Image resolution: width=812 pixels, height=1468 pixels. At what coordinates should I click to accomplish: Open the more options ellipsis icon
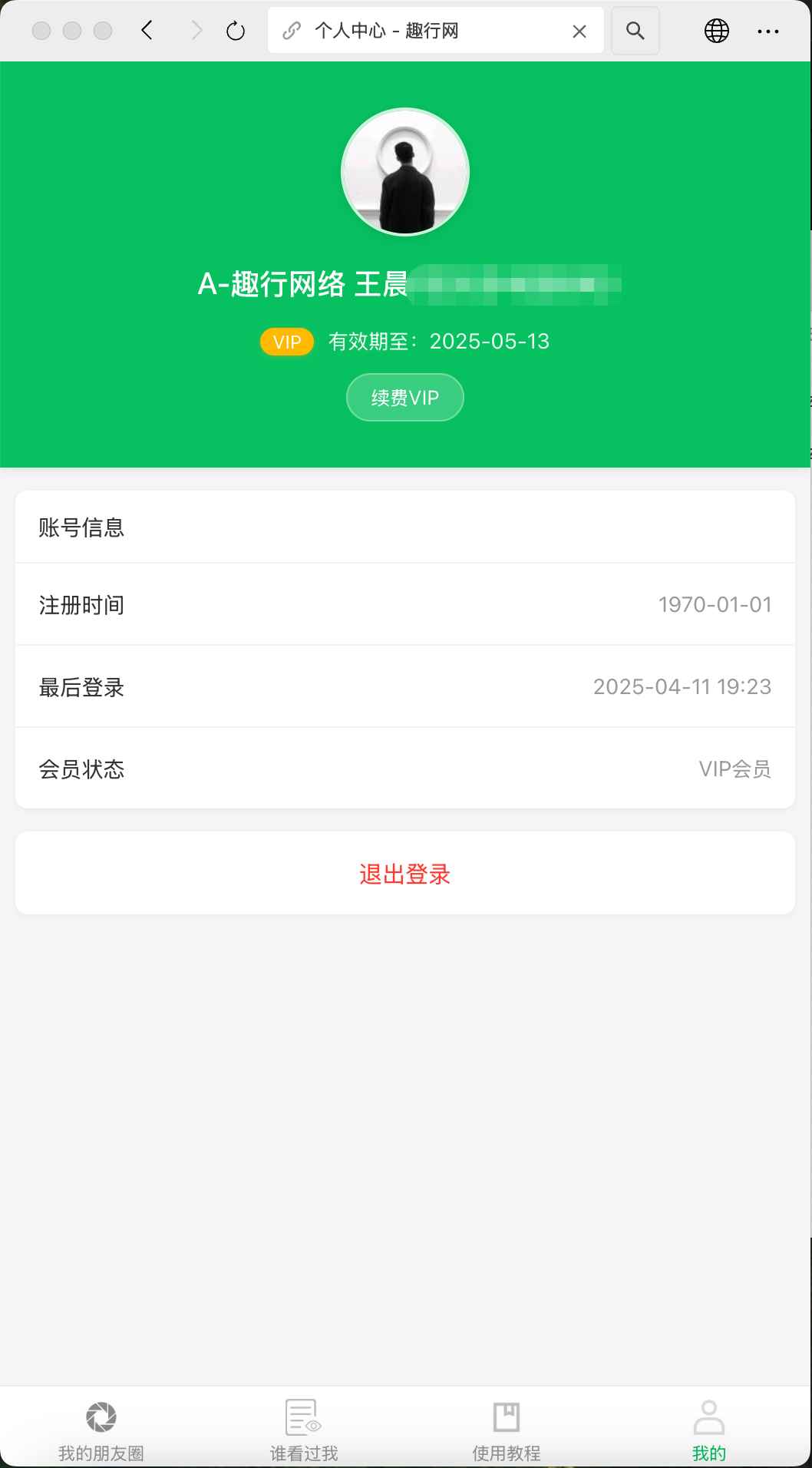click(768, 31)
